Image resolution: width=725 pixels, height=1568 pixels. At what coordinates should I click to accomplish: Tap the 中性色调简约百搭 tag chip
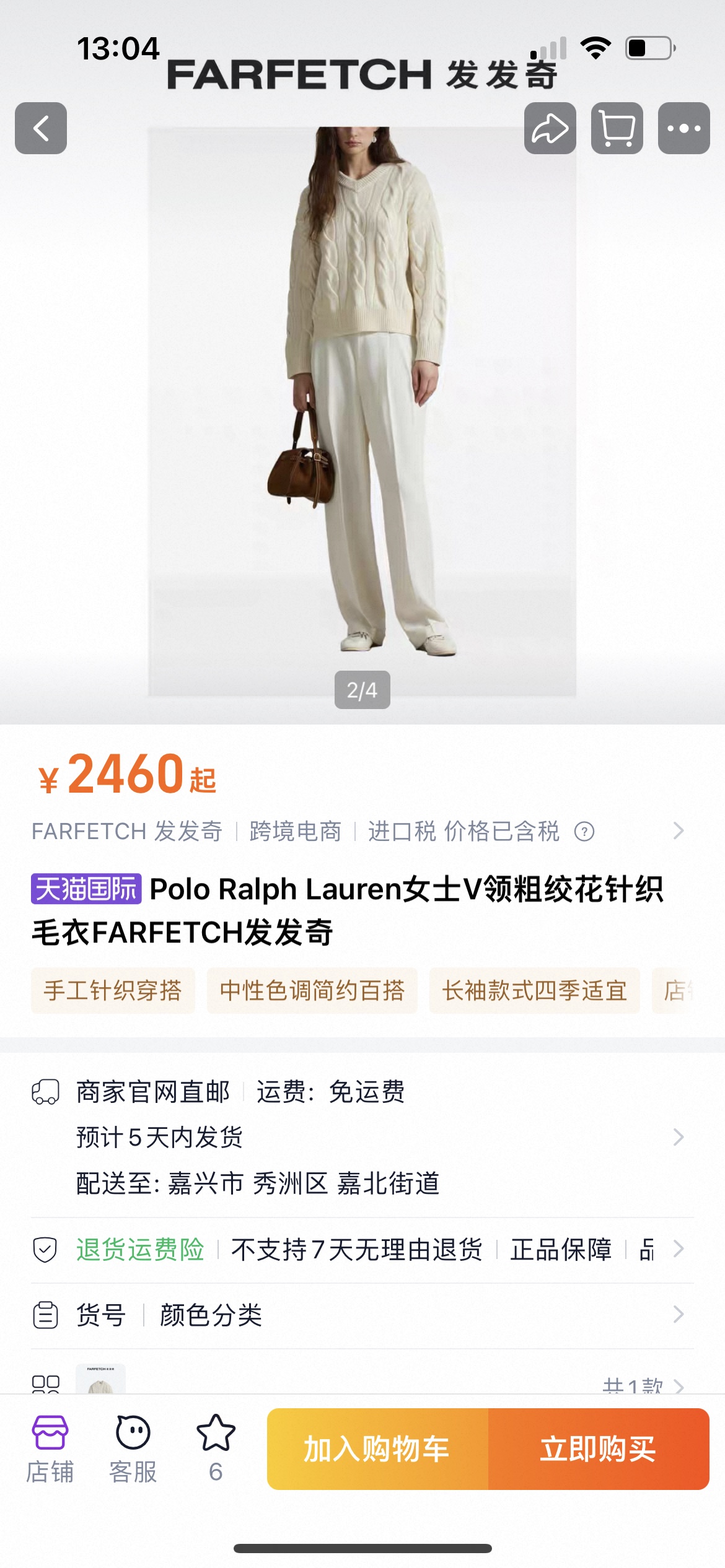(312, 990)
